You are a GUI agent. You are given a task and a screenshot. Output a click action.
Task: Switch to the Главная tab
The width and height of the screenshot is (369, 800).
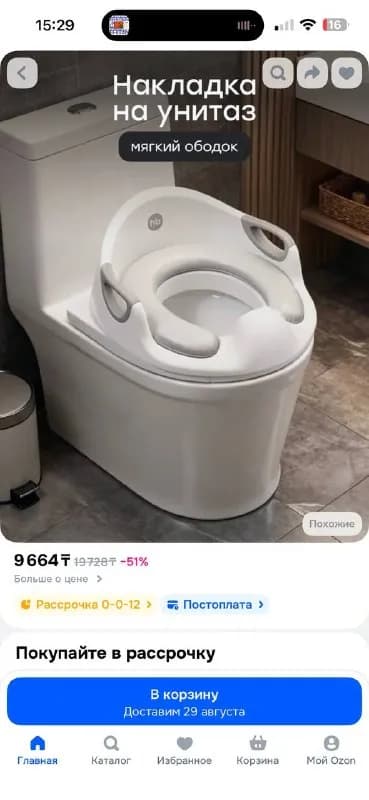(x=37, y=751)
